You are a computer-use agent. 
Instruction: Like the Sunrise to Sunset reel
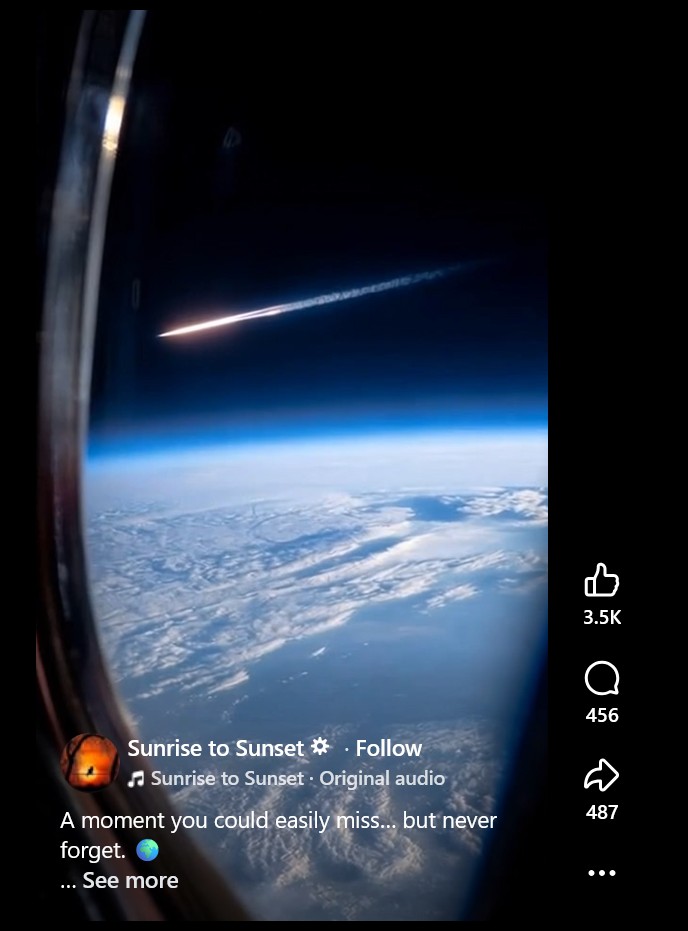coord(601,581)
